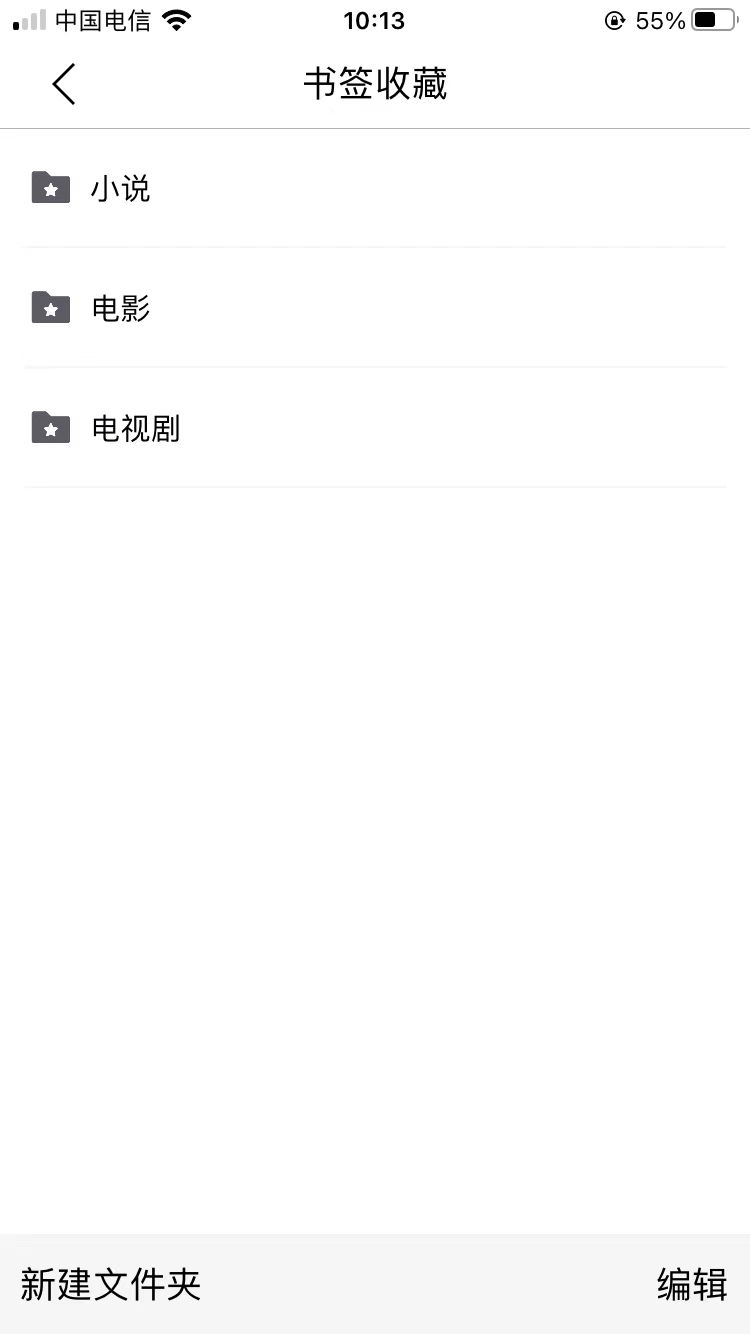The width and height of the screenshot is (750, 1334).
Task: Tap 编辑 to edit bookmarks
Action: click(x=691, y=1284)
